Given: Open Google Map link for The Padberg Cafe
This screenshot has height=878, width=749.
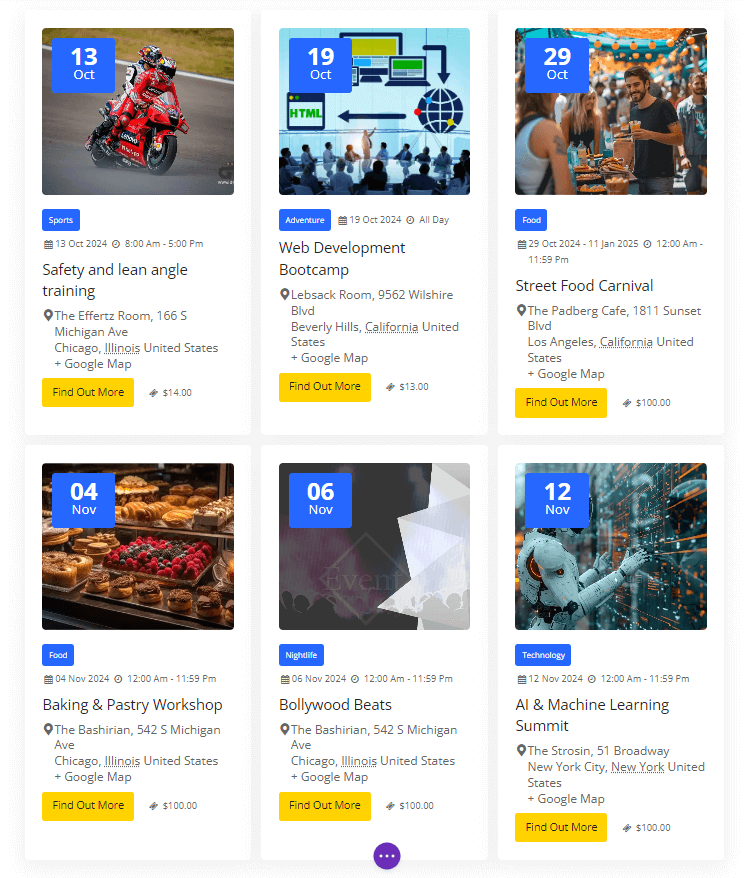Looking at the screenshot, I should click(566, 374).
